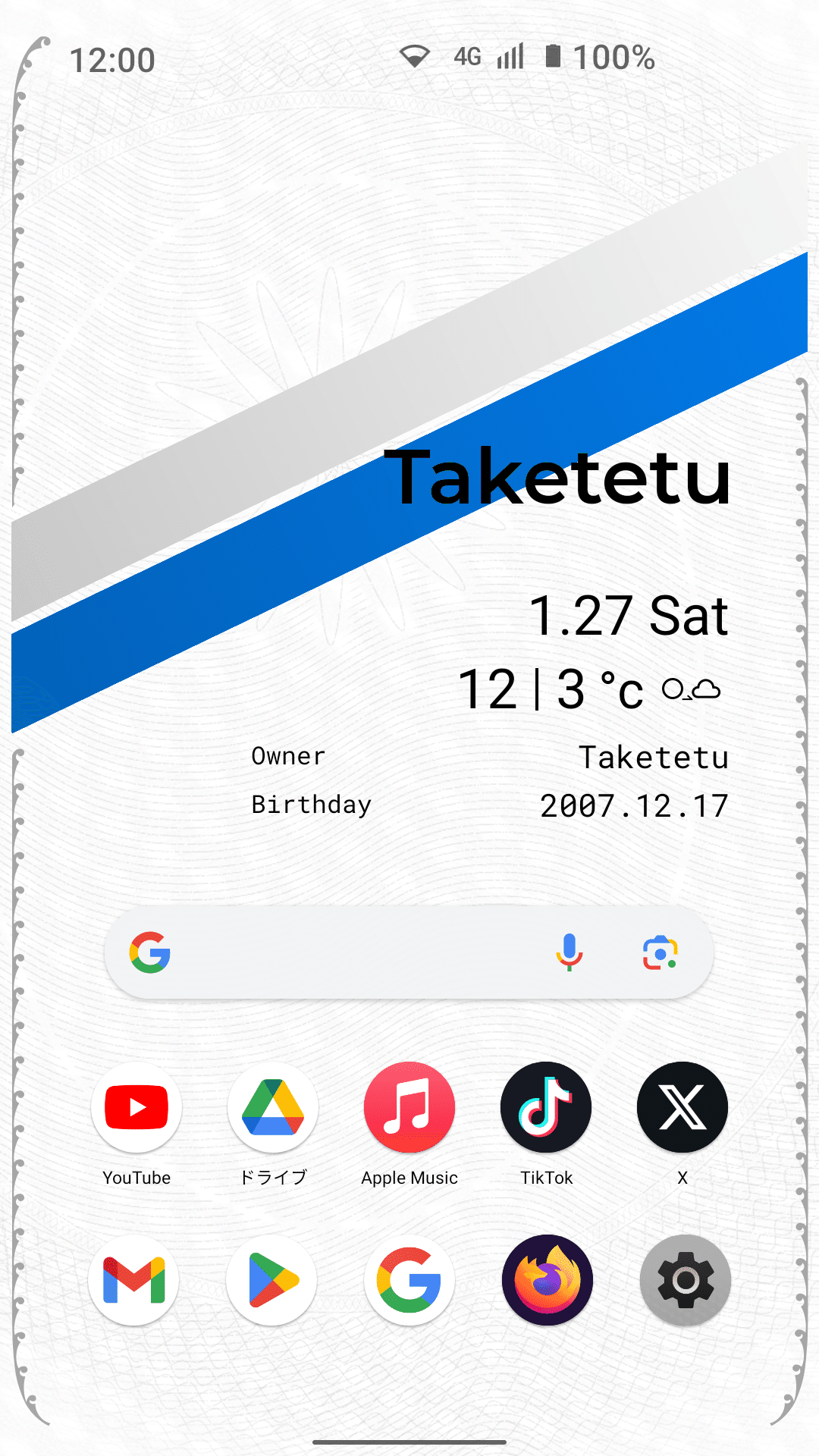The image size is (819, 1456).
Task: Open the Google app in the dock
Action: point(409,1280)
